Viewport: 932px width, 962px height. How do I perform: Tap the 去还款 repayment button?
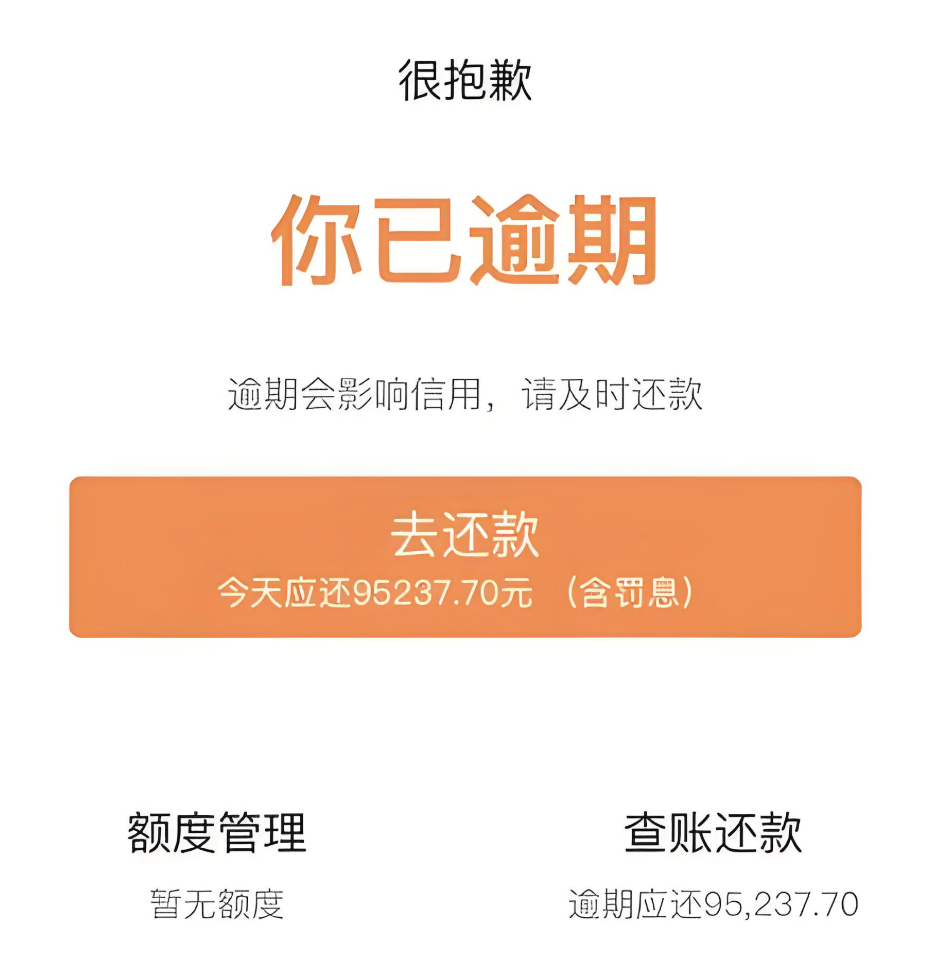click(465, 557)
